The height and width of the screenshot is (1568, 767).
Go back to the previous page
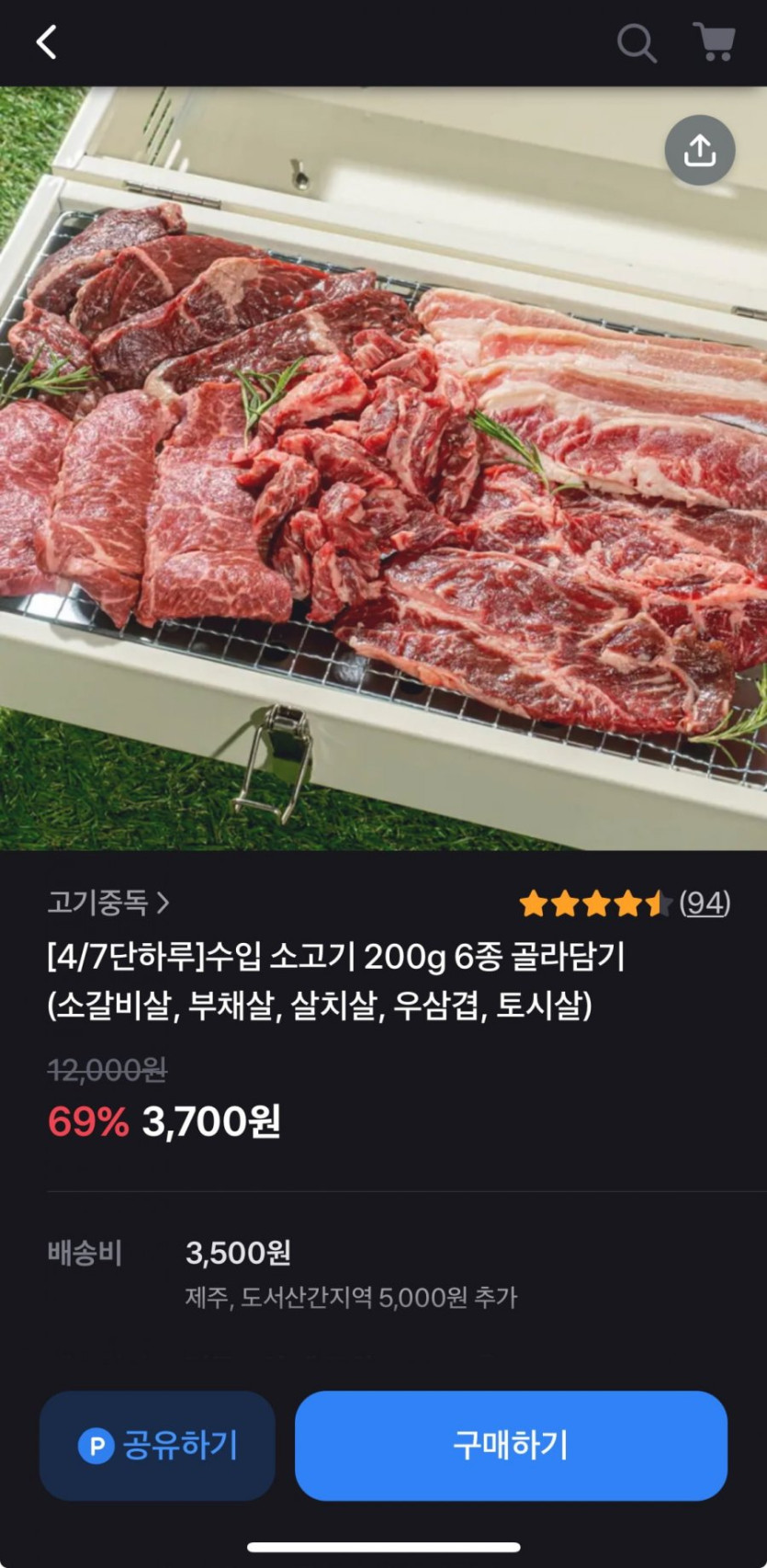point(47,42)
